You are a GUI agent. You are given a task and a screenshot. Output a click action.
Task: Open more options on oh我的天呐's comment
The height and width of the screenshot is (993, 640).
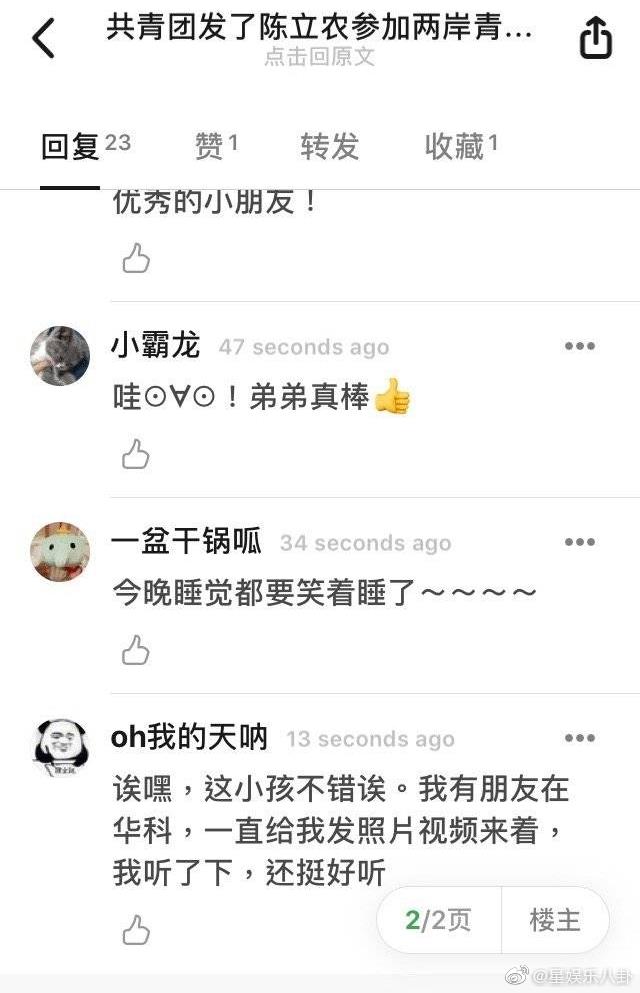tap(579, 738)
